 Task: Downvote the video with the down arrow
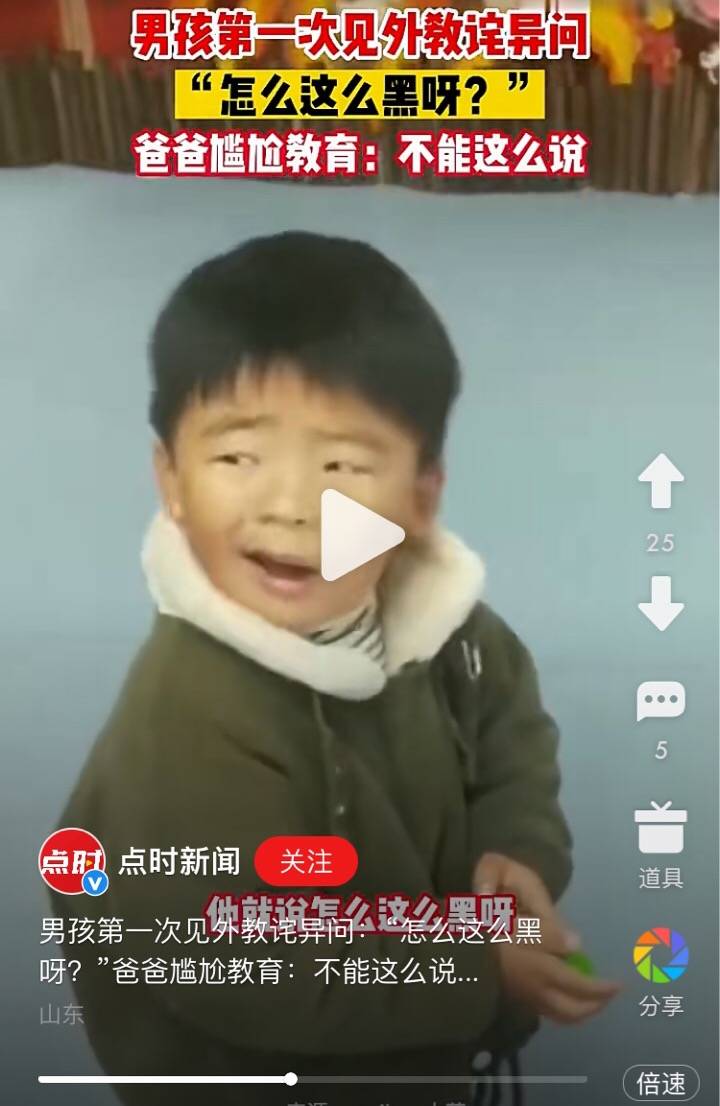(660, 603)
